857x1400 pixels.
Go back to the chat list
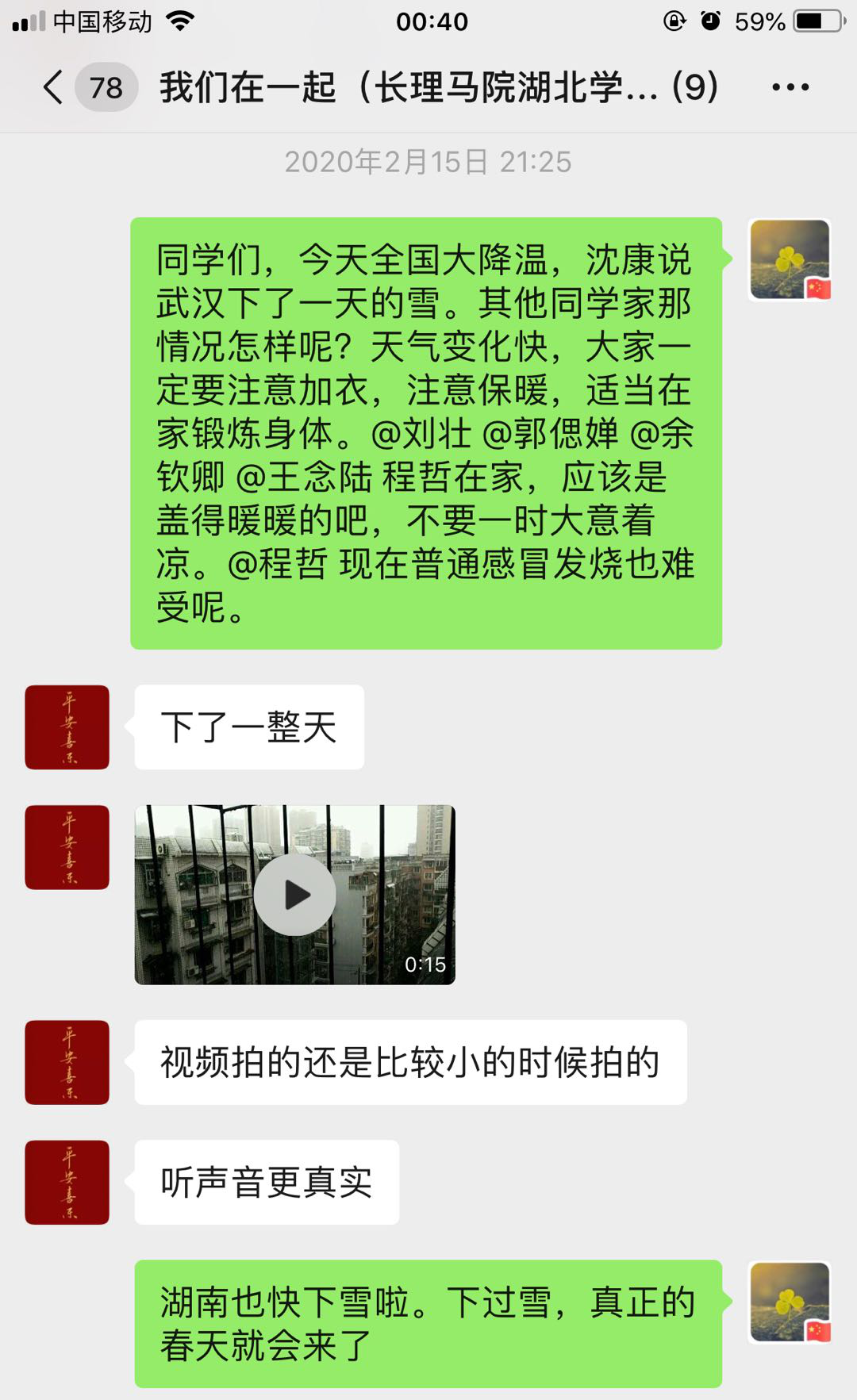[54, 87]
